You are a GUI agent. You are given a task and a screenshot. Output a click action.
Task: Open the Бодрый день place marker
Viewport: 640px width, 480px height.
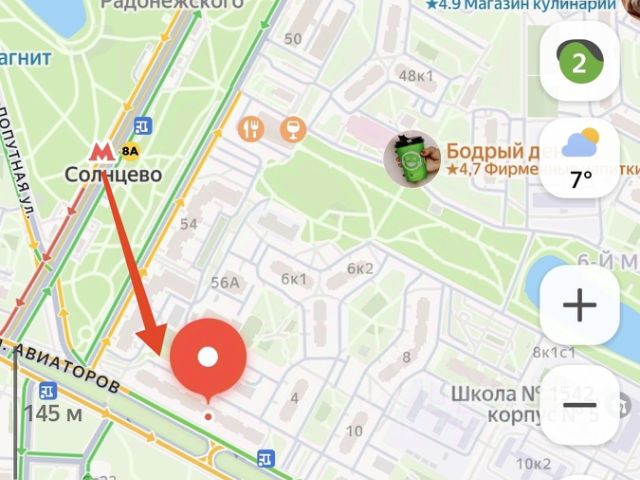pyautogui.click(x=412, y=159)
